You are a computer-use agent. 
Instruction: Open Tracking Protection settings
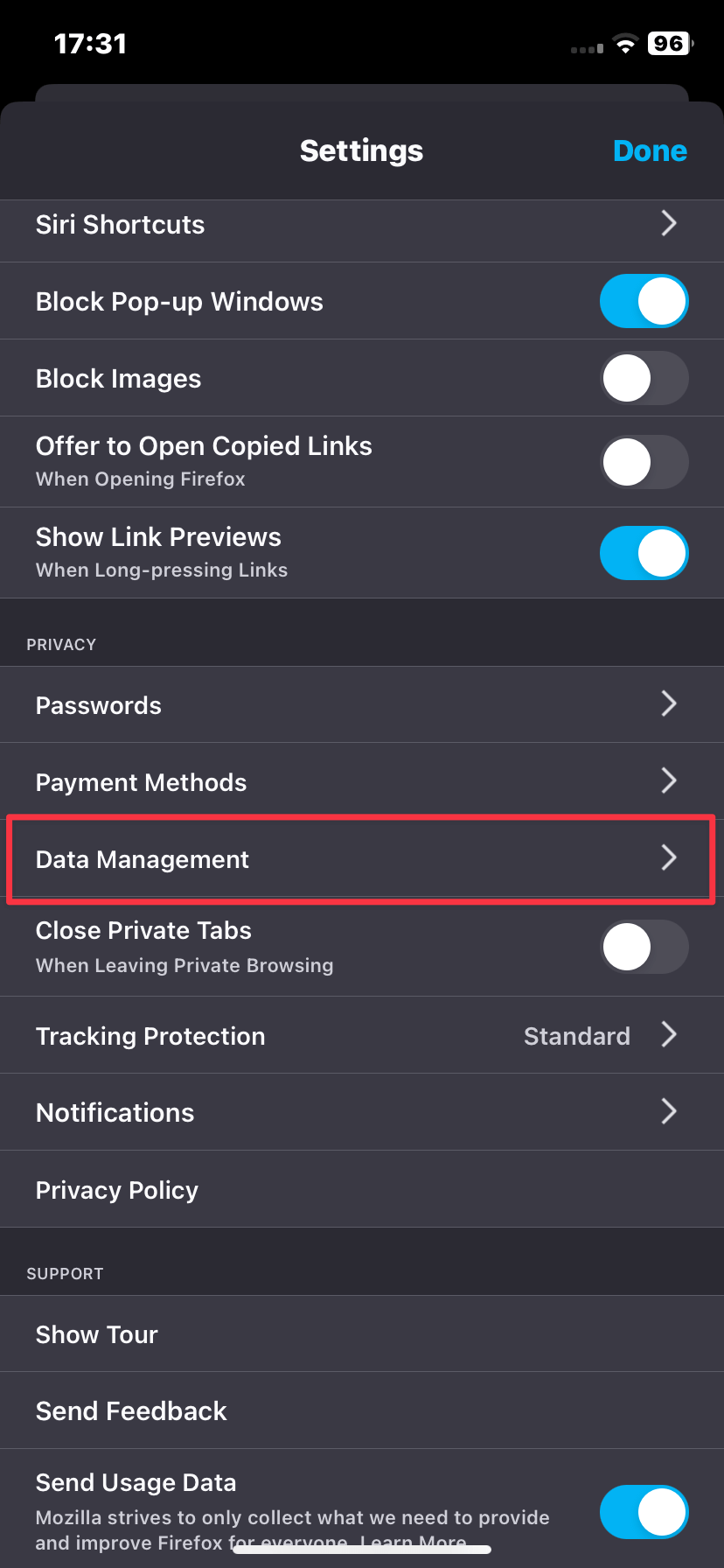pos(361,1036)
